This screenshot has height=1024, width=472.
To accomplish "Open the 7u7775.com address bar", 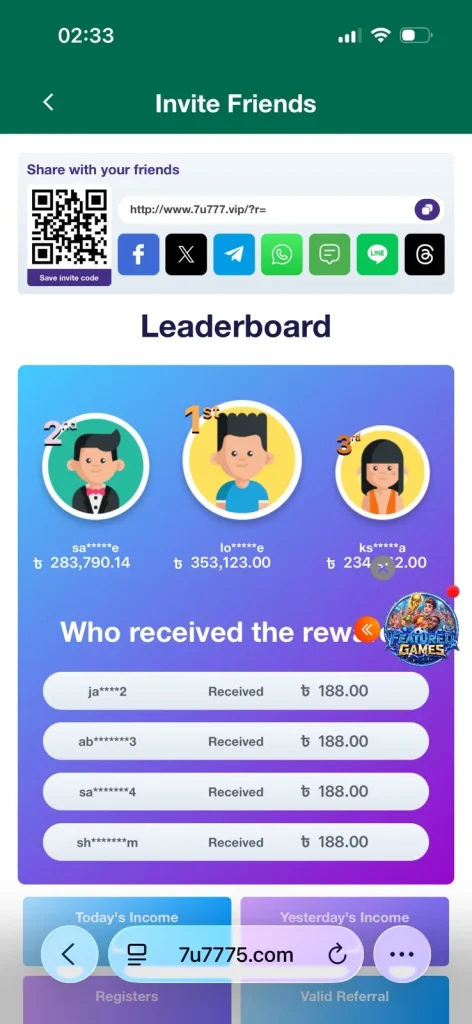I will 236,954.
